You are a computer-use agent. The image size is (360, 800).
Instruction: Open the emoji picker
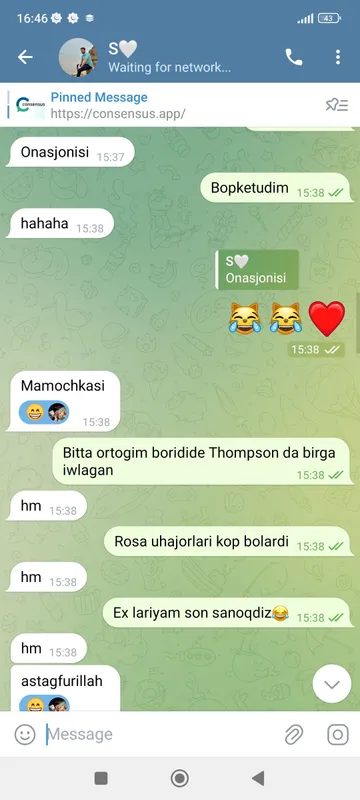[24, 734]
